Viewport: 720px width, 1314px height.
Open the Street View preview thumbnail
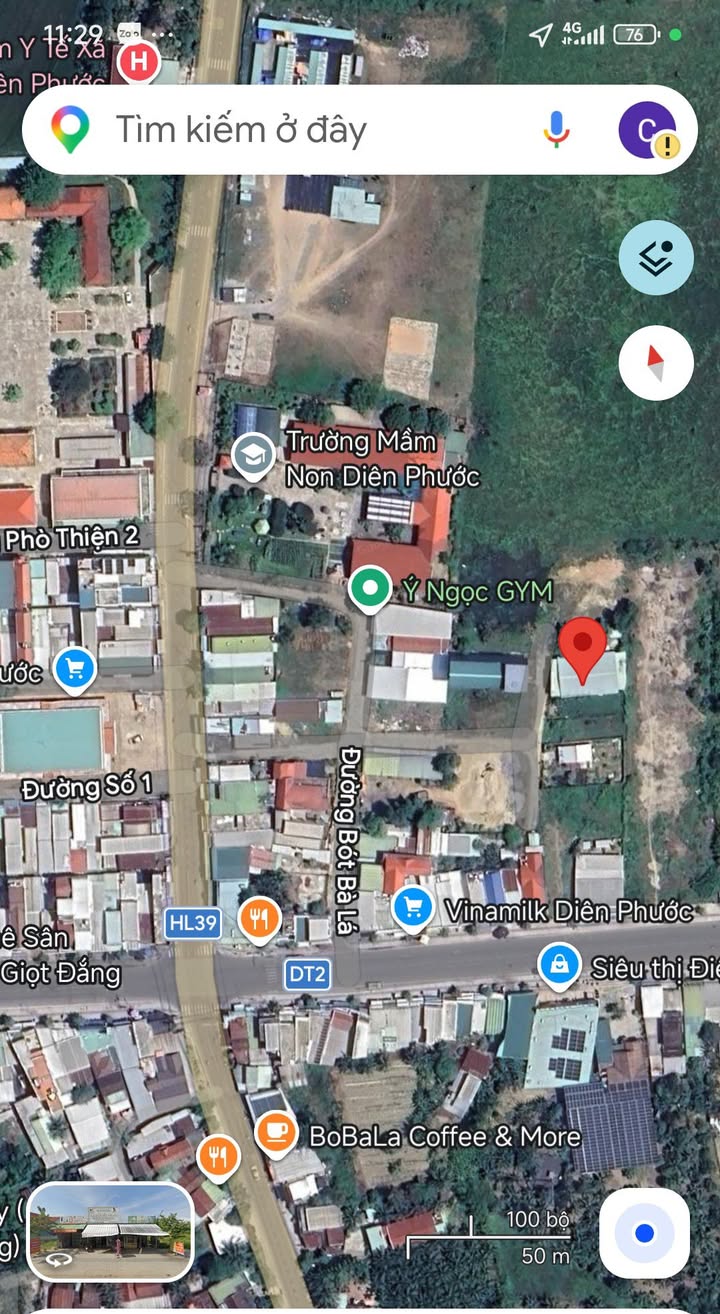click(x=110, y=1233)
